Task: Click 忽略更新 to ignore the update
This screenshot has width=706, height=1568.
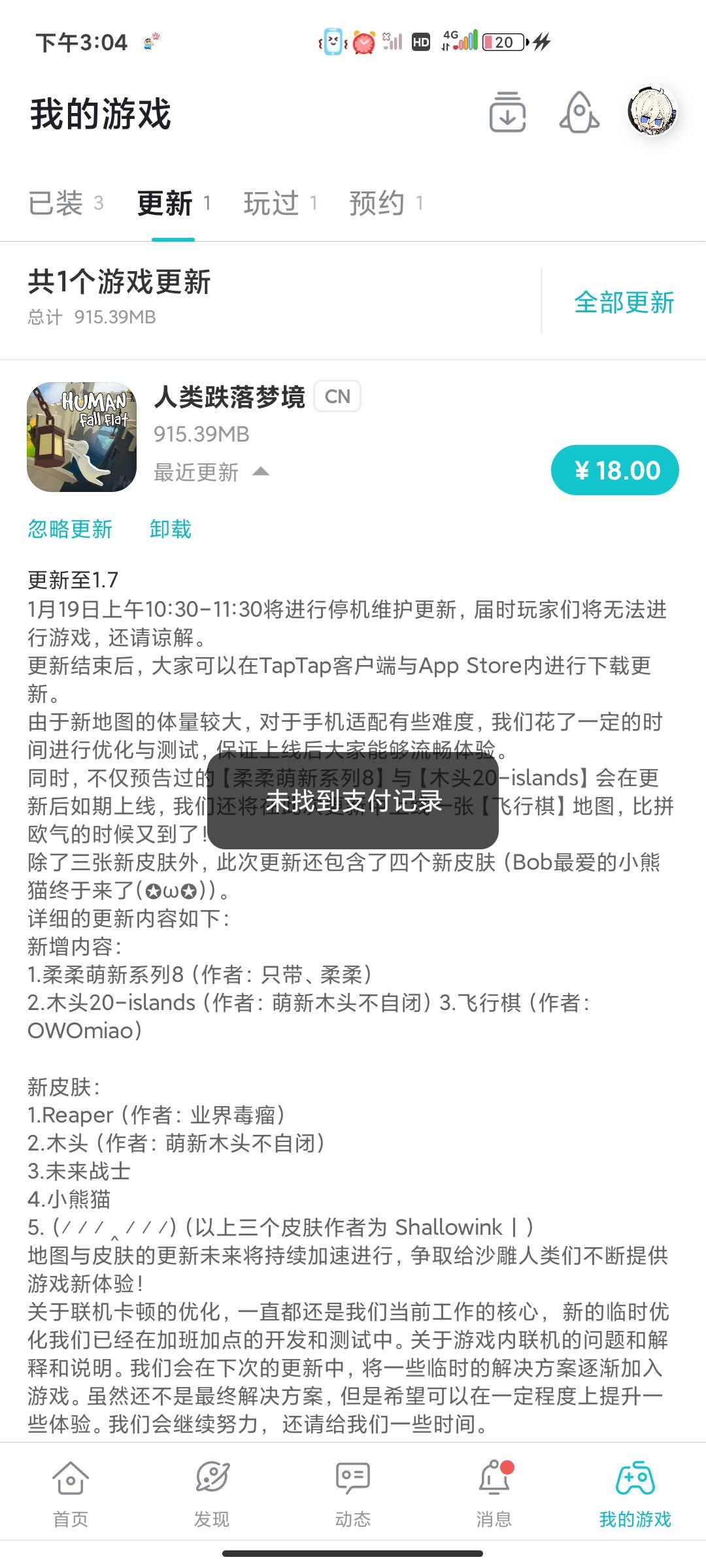Action: tap(70, 530)
